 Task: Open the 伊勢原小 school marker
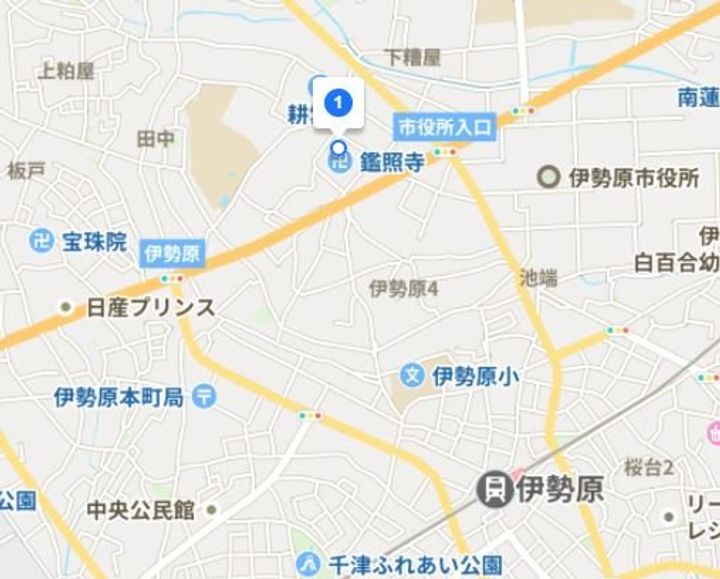[x=412, y=375]
